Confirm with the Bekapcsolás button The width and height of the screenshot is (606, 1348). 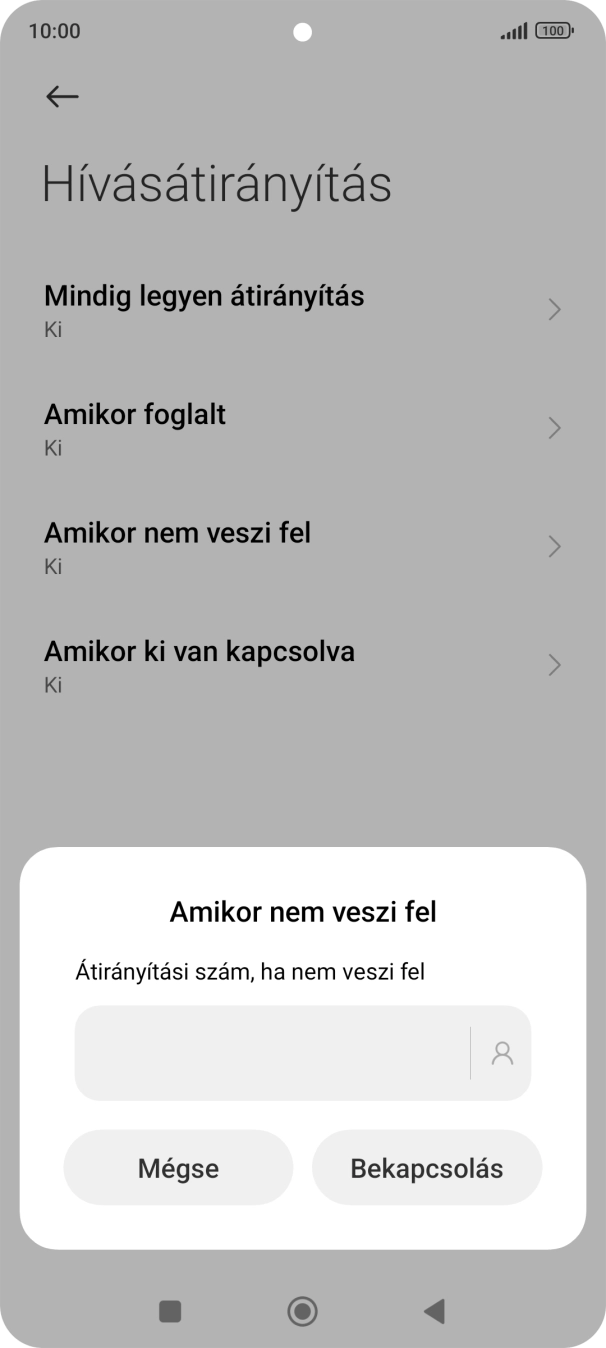427,1168
